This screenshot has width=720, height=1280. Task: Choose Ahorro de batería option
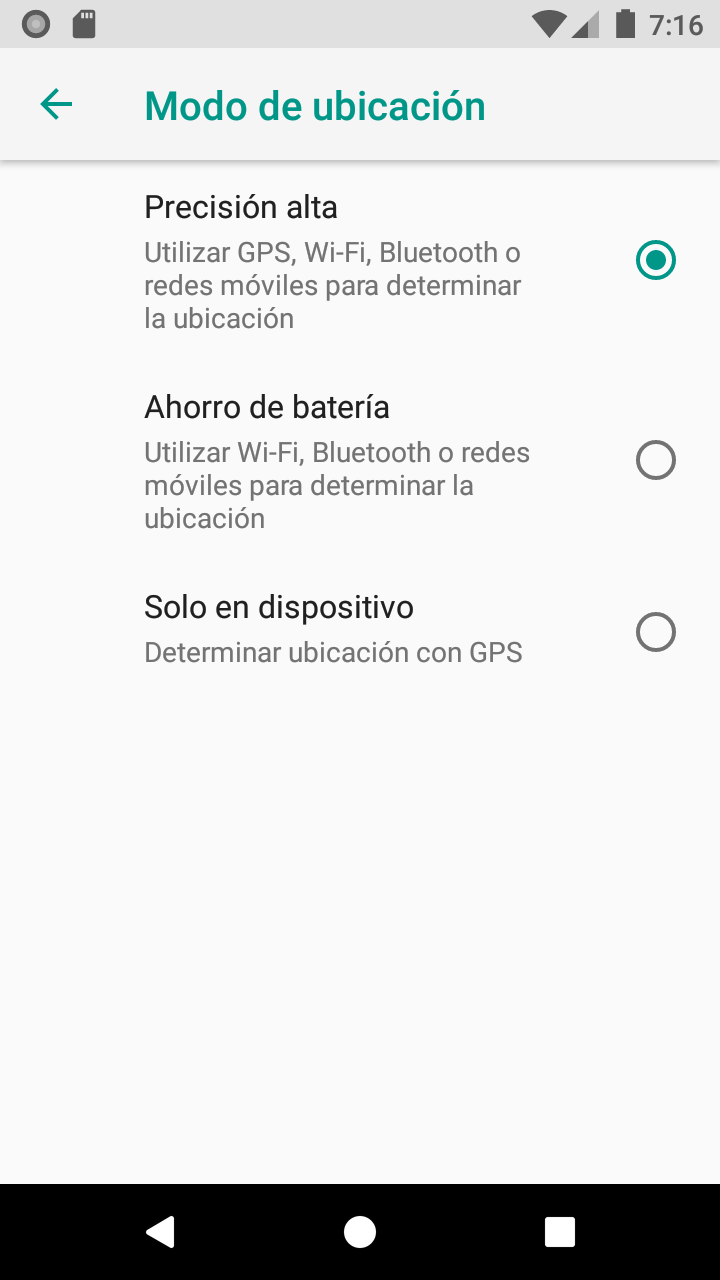click(x=655, y=461)
